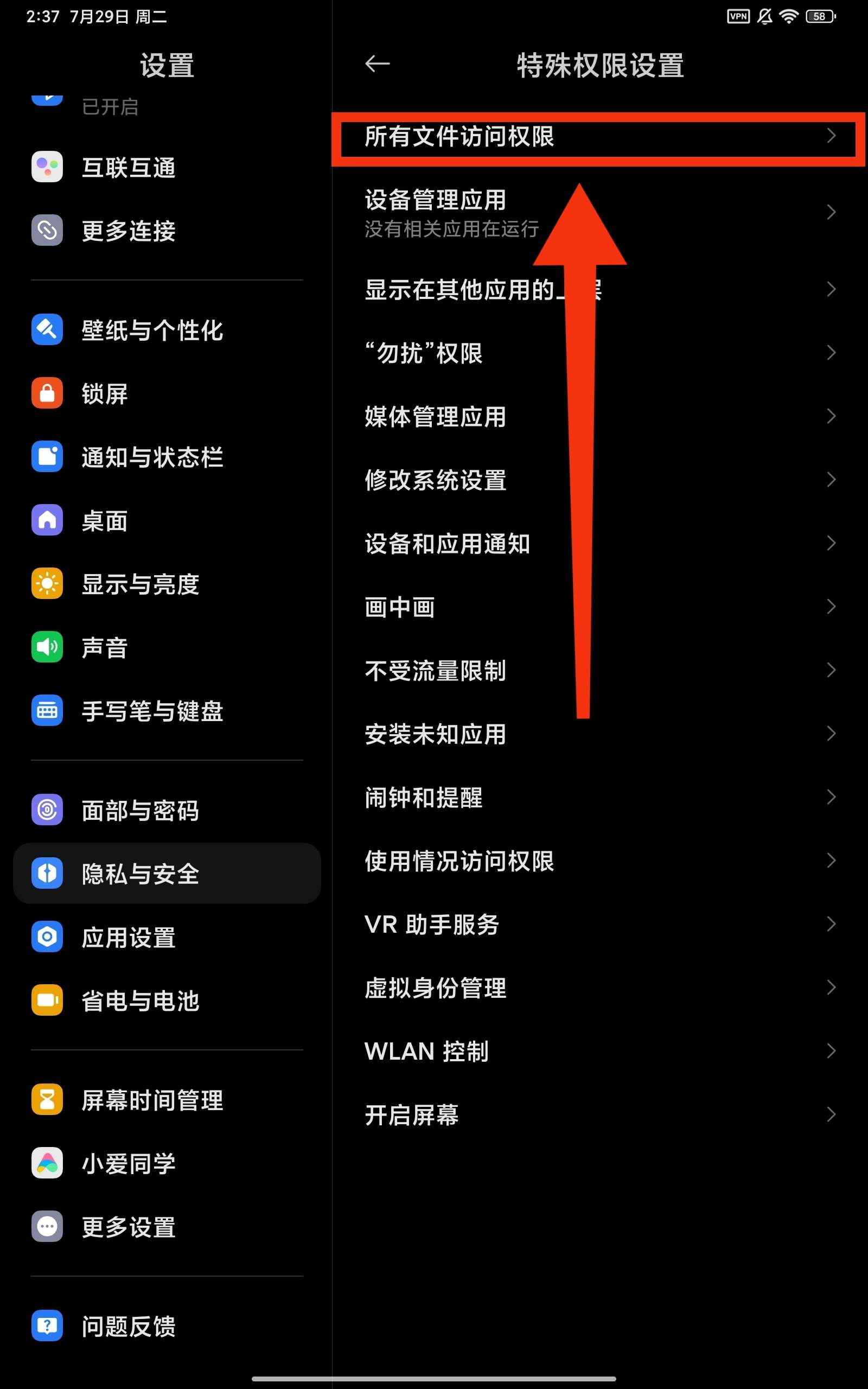
Task: Select 应用设置 in settings sidebar
Action: (x=129, y=937)
